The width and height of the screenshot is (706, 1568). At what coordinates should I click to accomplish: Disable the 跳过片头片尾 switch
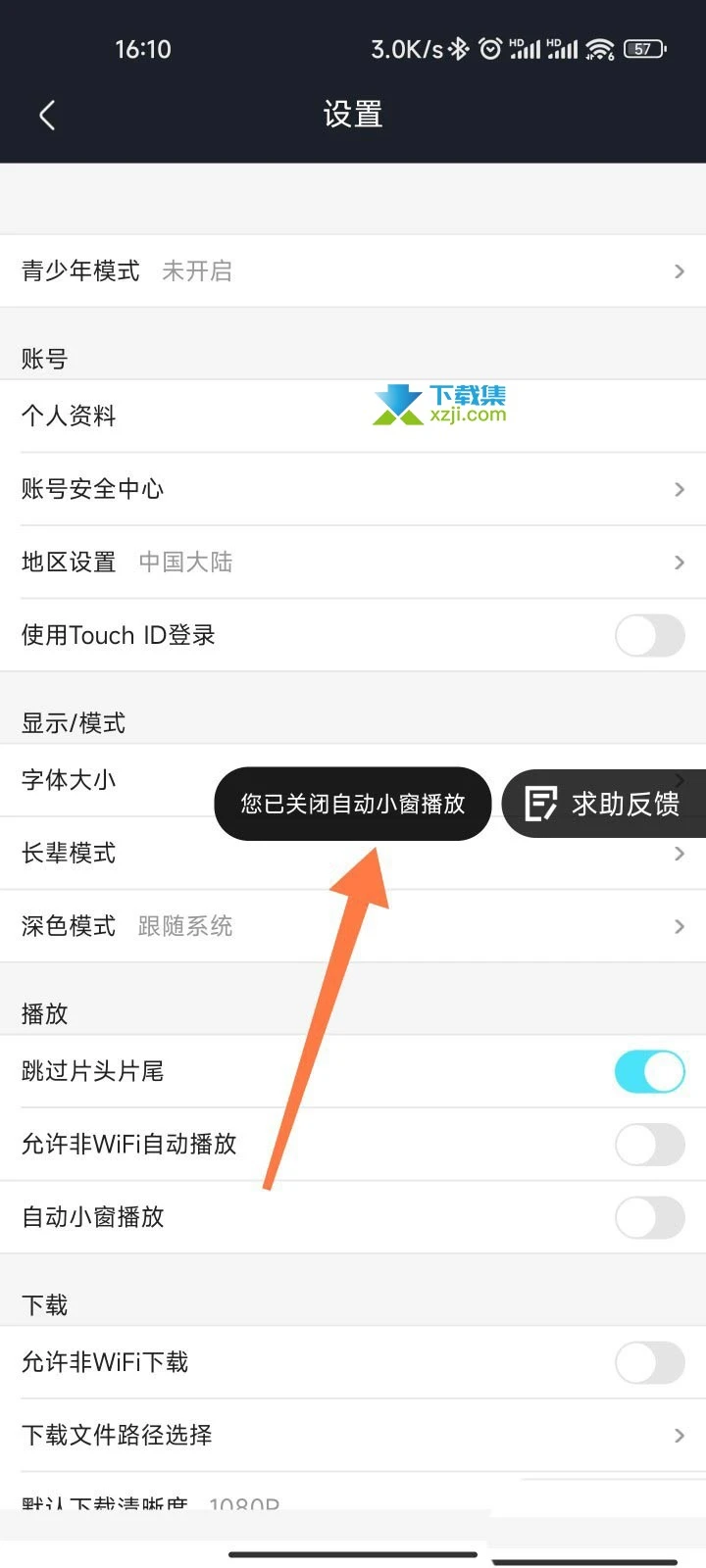pyautogui.click(x=649, y=1071)
